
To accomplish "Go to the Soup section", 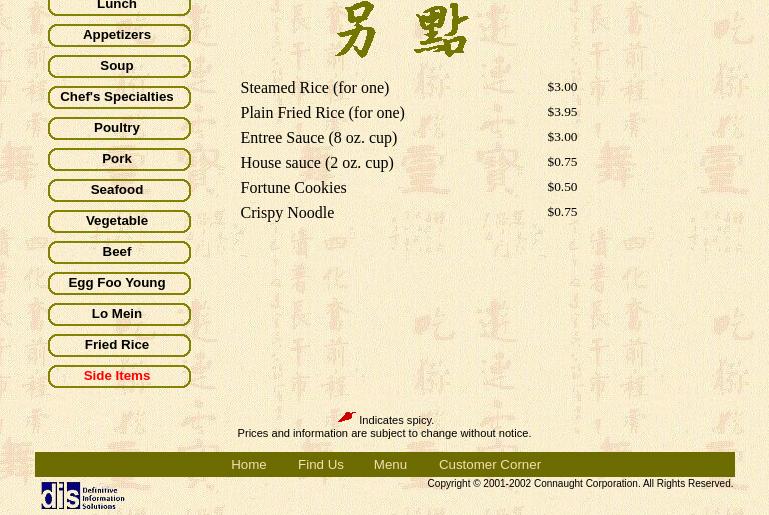I will [118, 66].
